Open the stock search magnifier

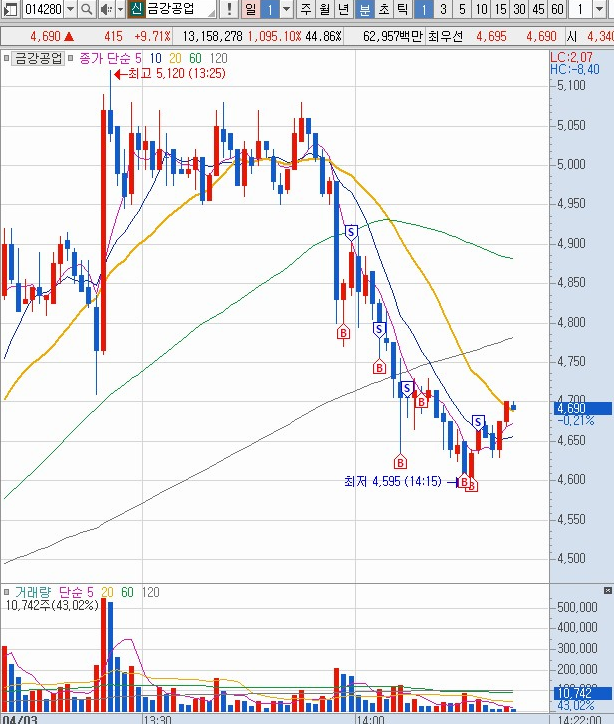pyautogui.click(x=86, y=9)
